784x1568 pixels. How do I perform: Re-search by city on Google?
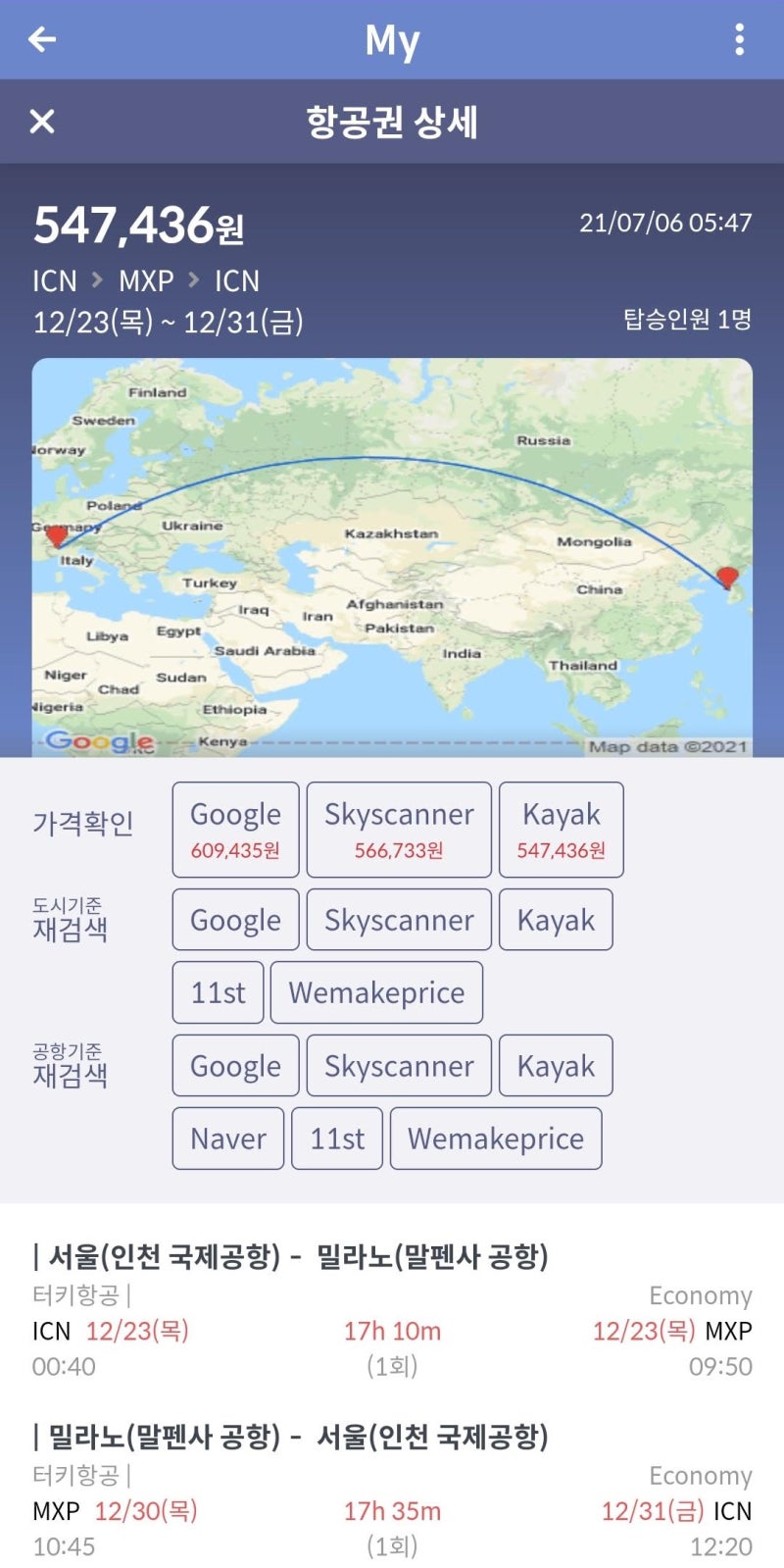pos(234,919)
